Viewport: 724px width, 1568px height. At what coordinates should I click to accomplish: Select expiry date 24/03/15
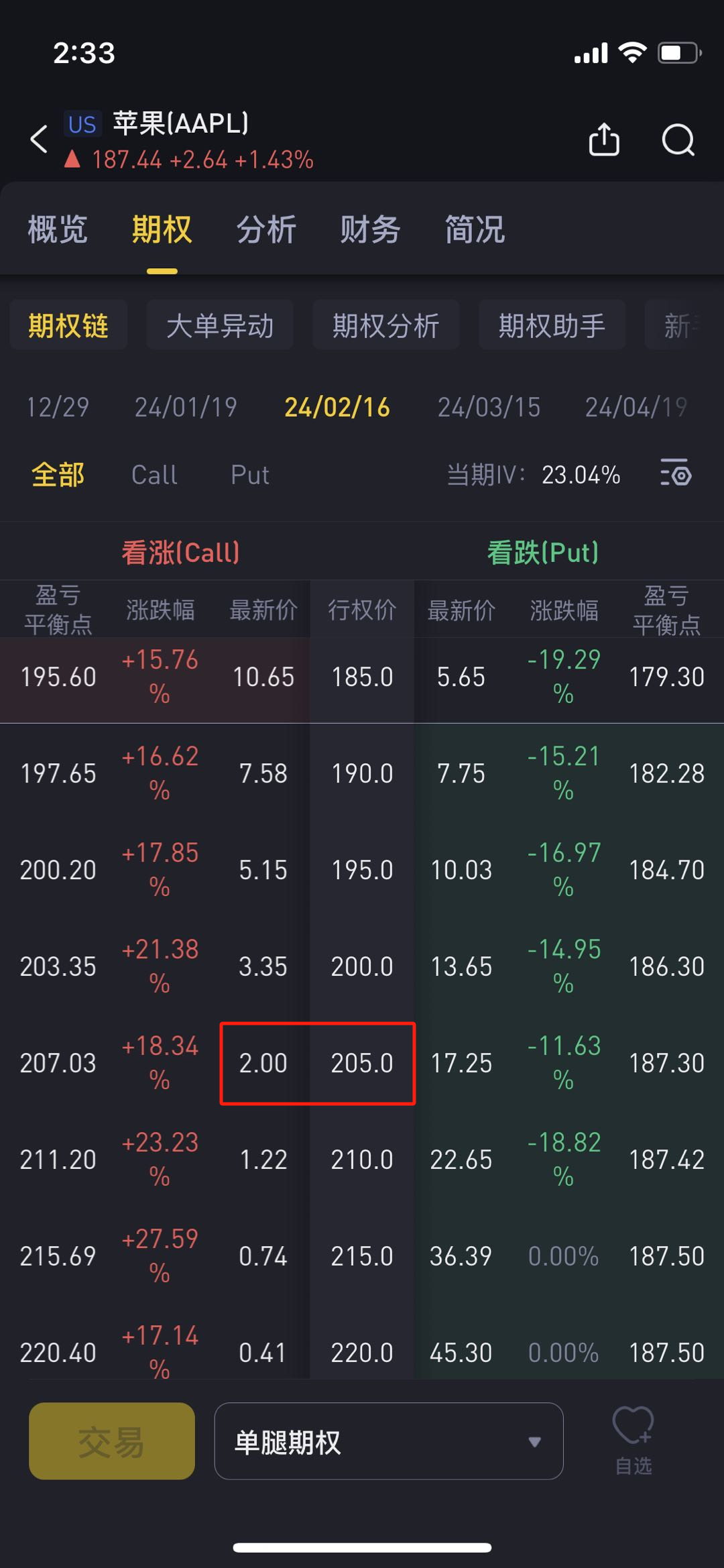coord(489,407)
